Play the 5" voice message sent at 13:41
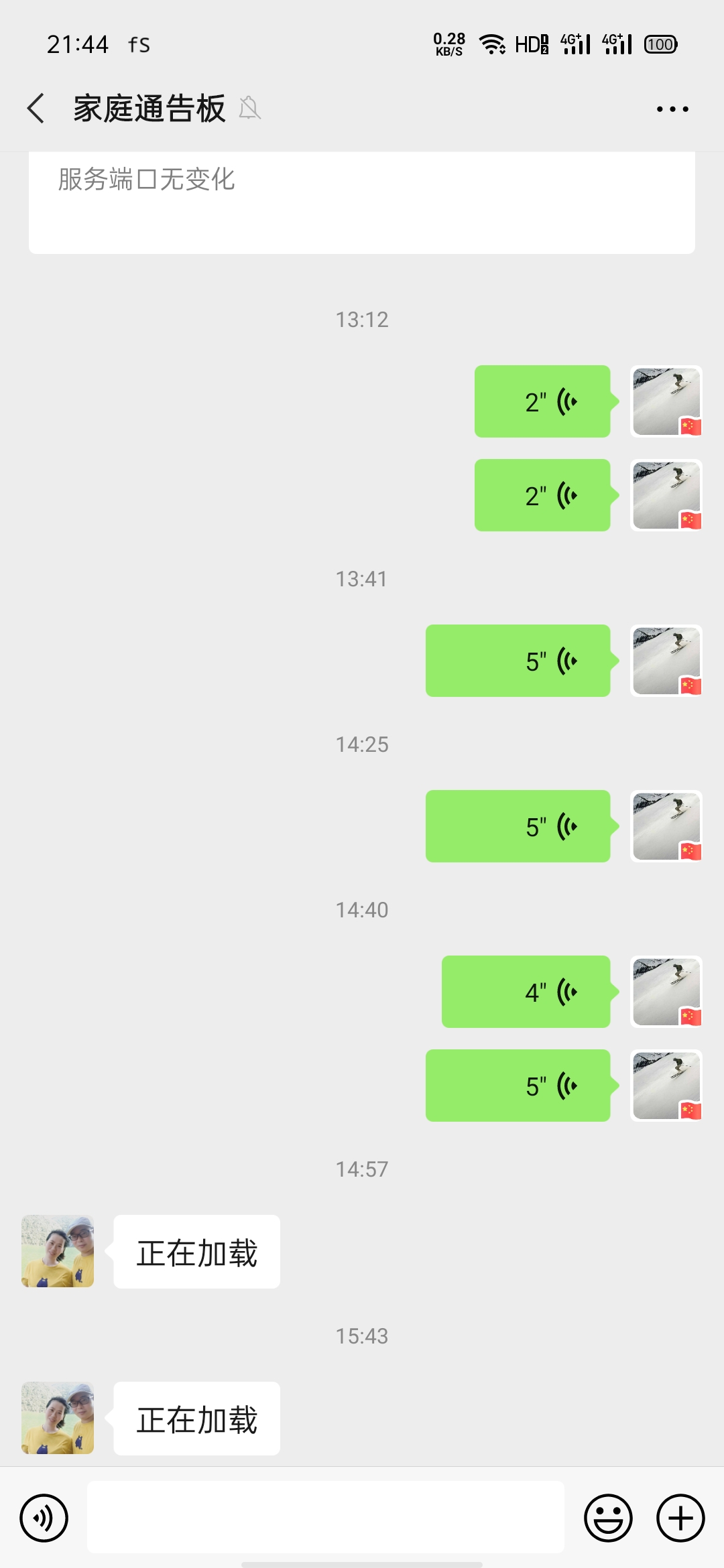The height and width of the screenshot is (1568, 724). (x=520, y=661)
